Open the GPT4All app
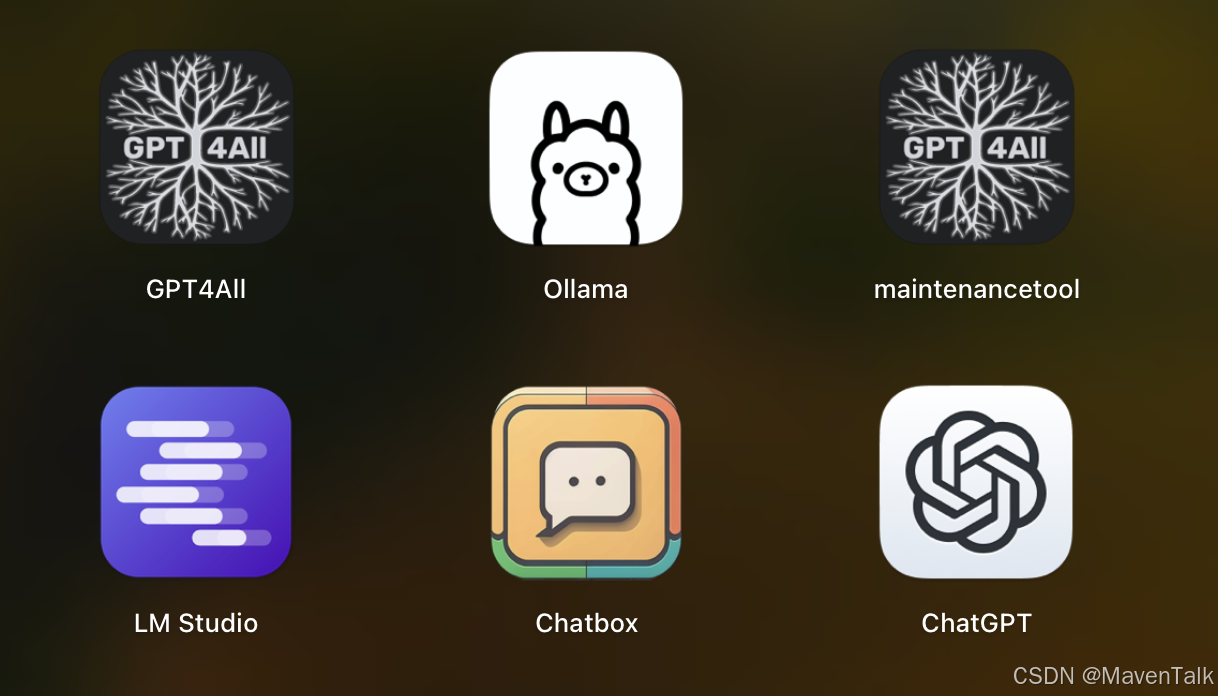Image resolution: width=1218 pixels, height=696 pixels. point(196,148)
